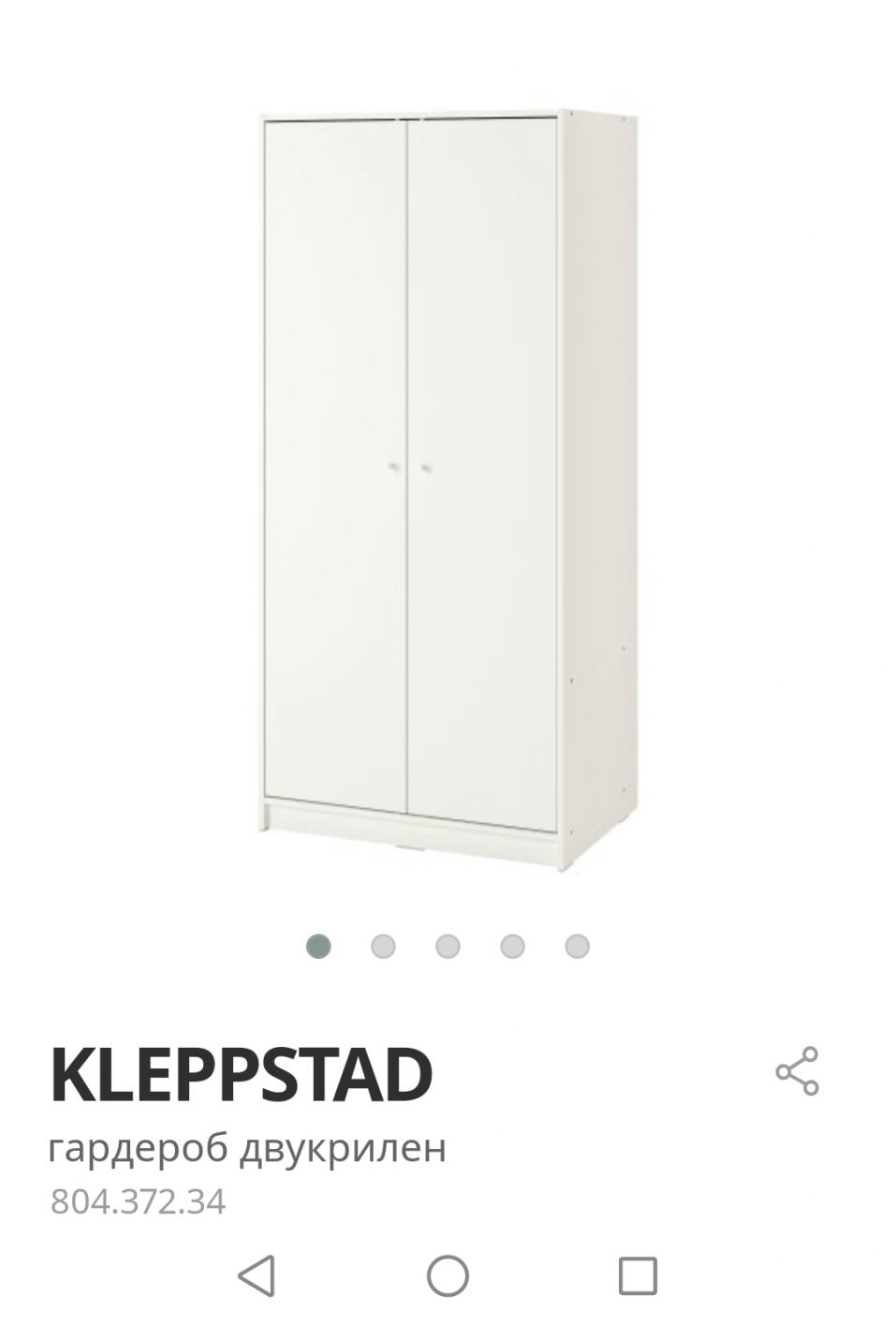Screen dimensions: 896x1325
Task: Jump to the second image dot
Action: coord(383,947)
